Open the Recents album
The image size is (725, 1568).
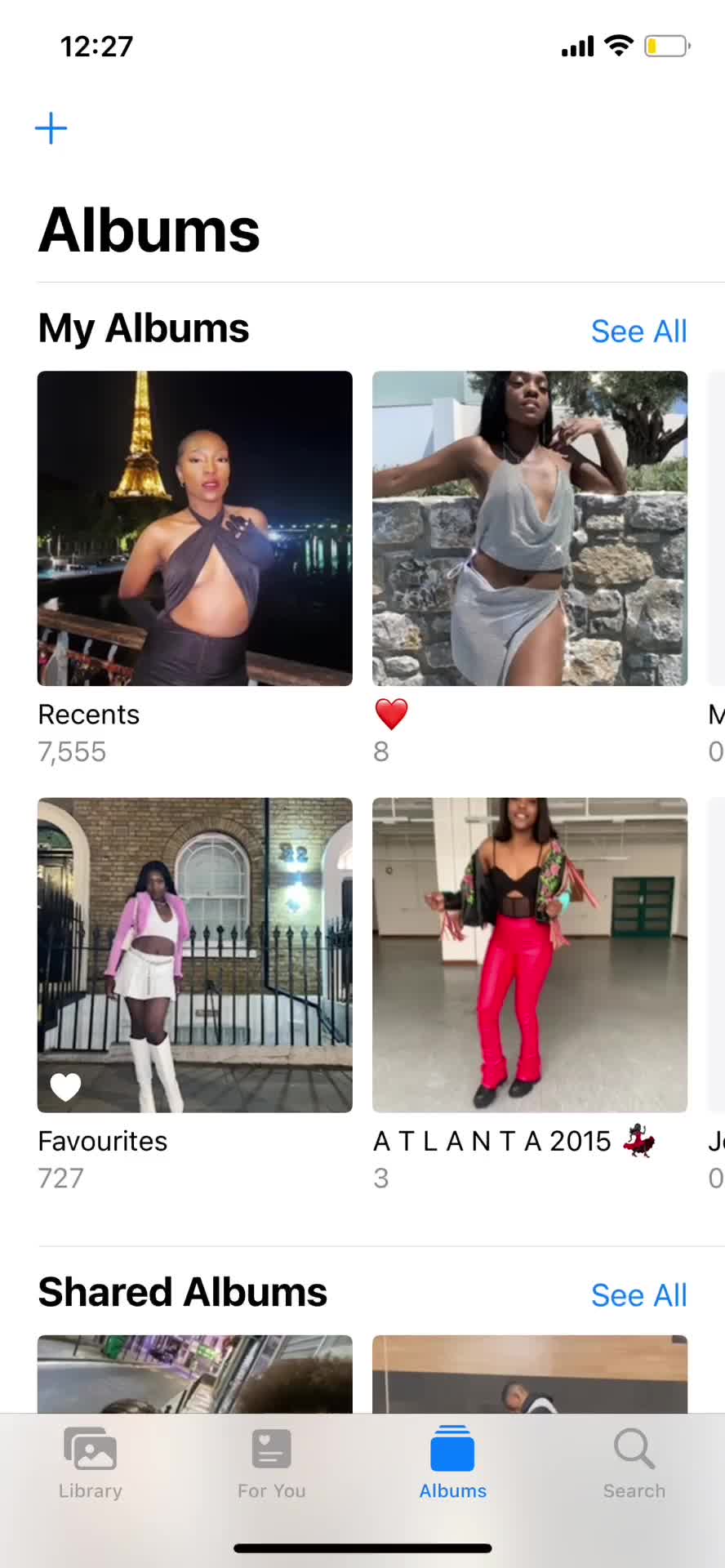195,528
